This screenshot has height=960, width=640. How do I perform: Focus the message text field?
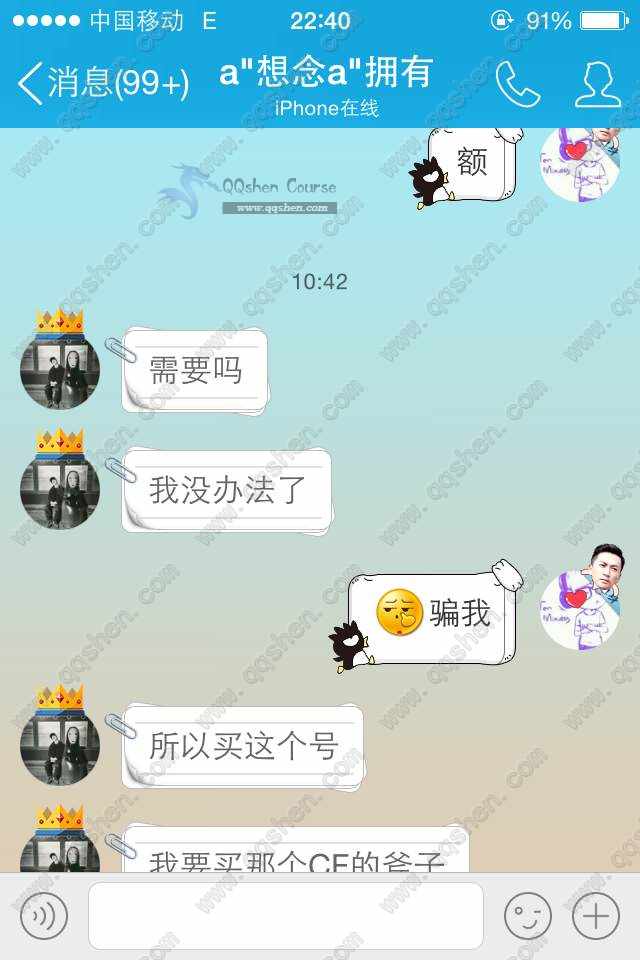285,915
